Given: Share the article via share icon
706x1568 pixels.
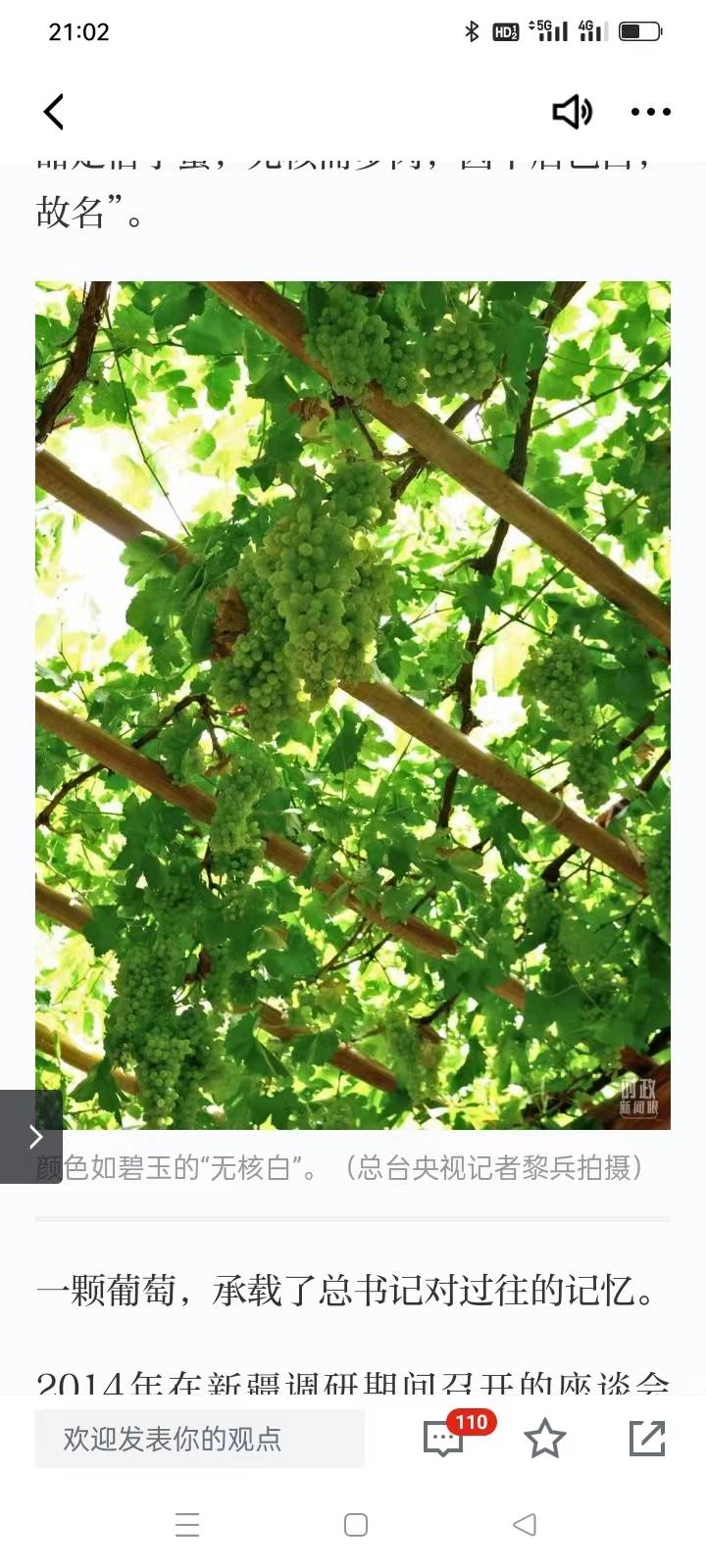Looking at the screenshot, I should pyautogui.click(x=647, y=1439).
